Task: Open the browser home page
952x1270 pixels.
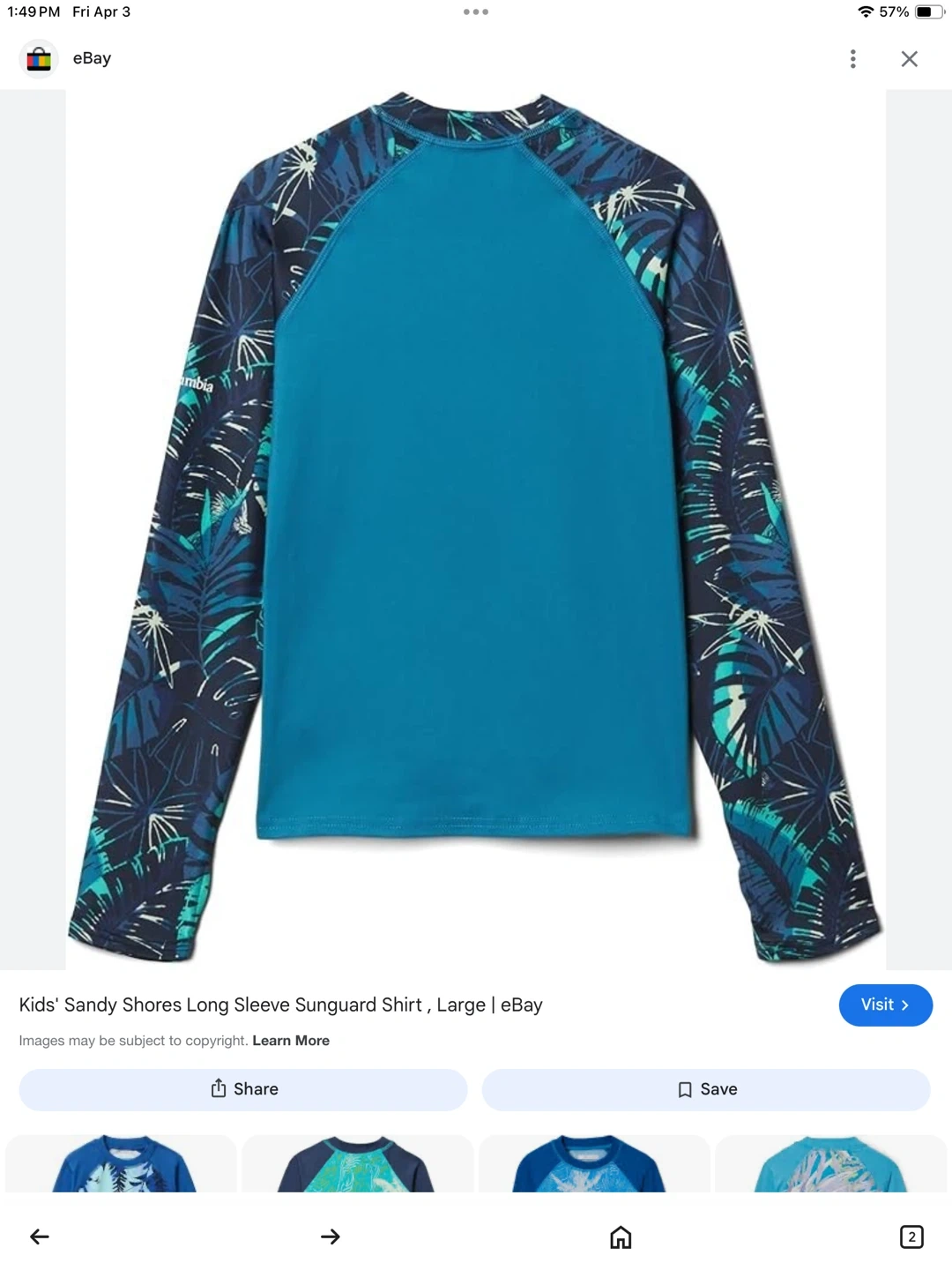Action: [x=621, y=1236]
